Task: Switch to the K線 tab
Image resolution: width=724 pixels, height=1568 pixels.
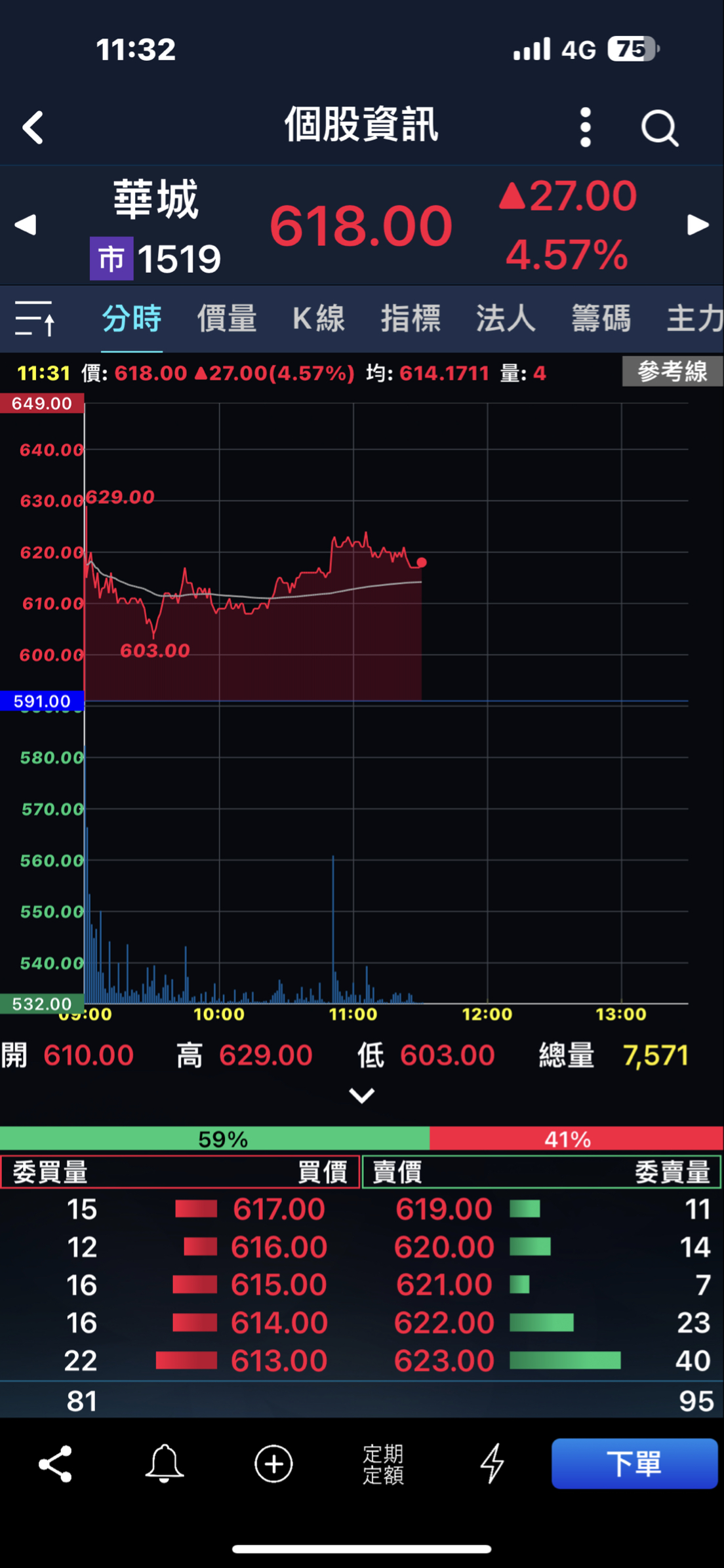Action: click(319, 319)
